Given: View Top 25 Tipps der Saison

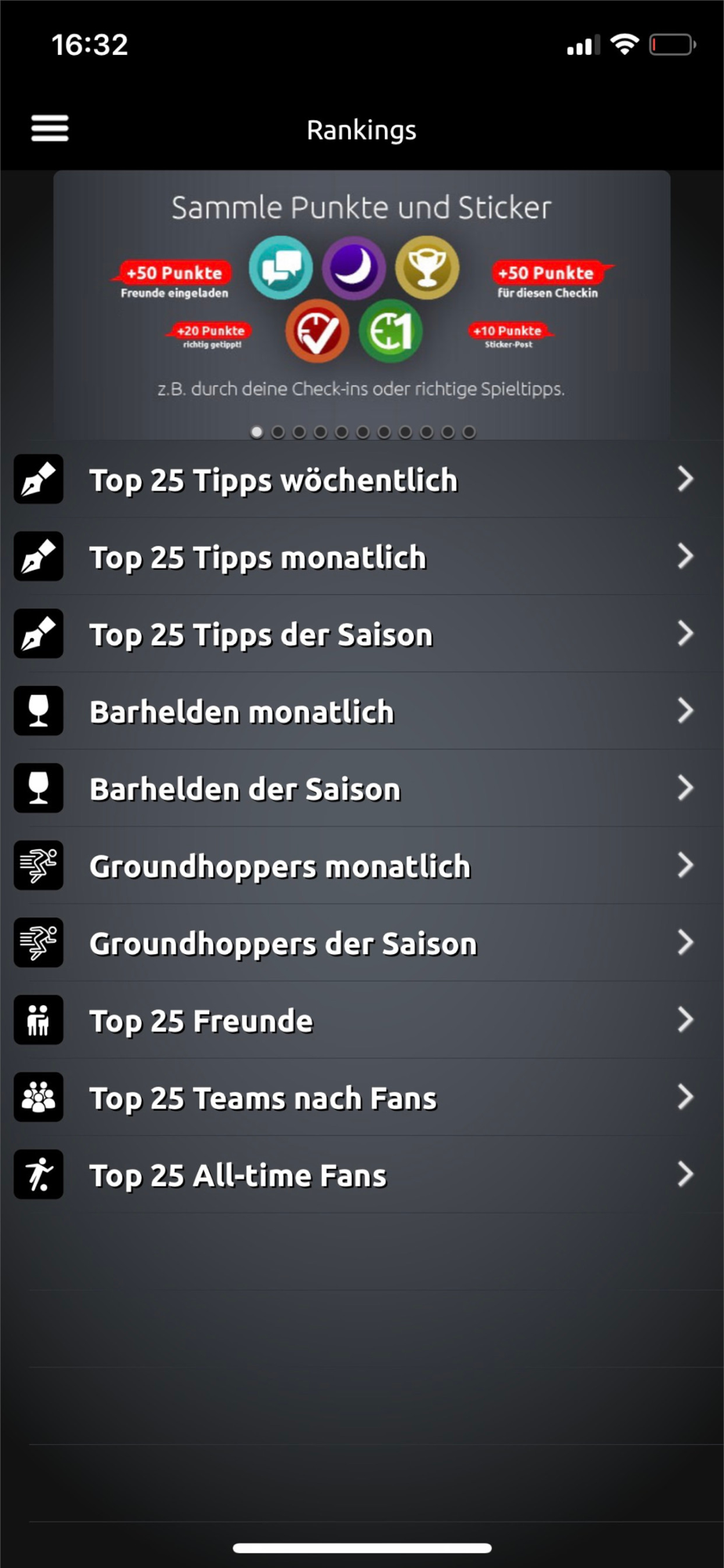Looking at the screenshot, I should pos(360,633).
